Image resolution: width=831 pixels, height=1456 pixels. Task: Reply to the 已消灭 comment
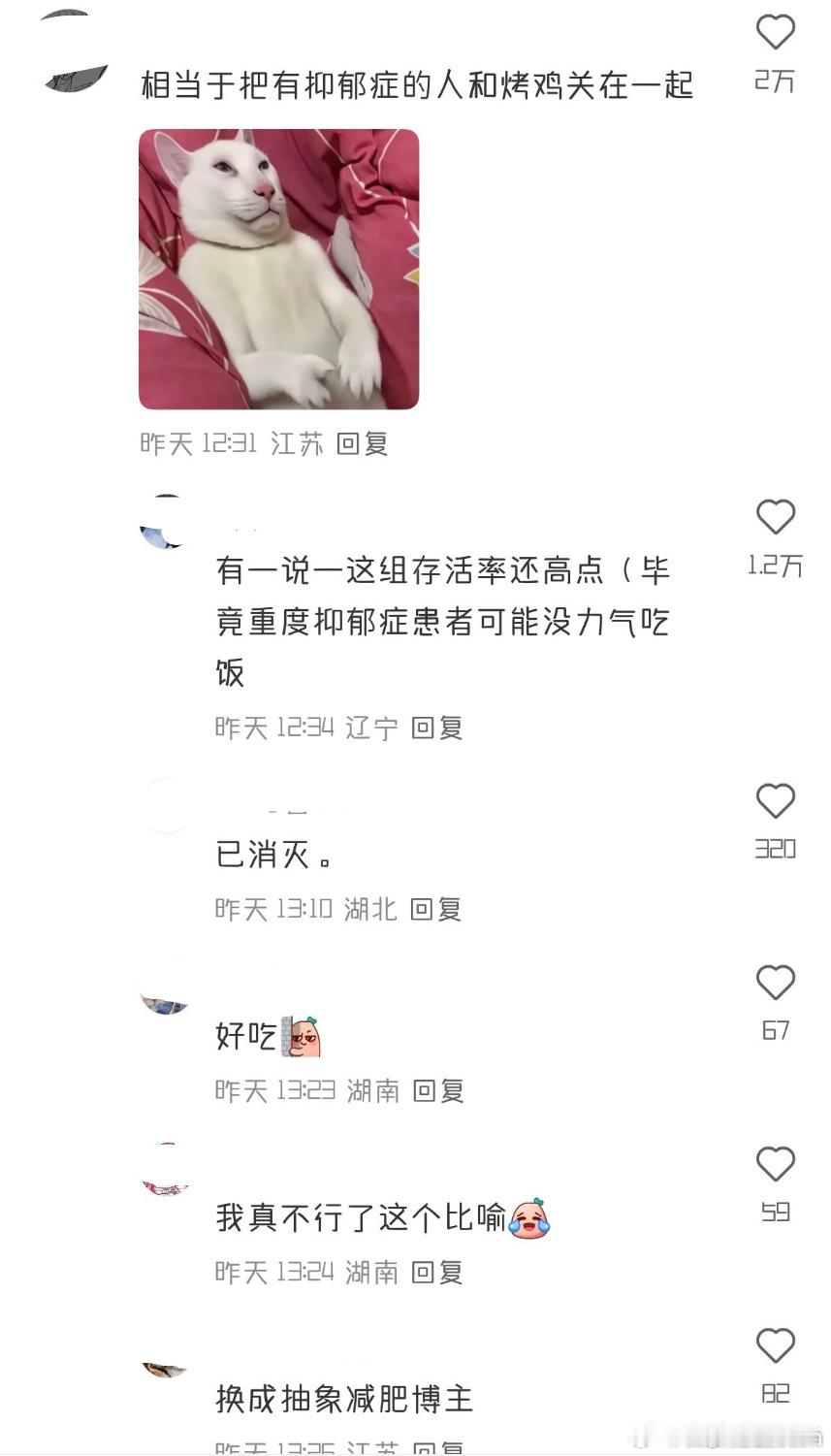435,910
